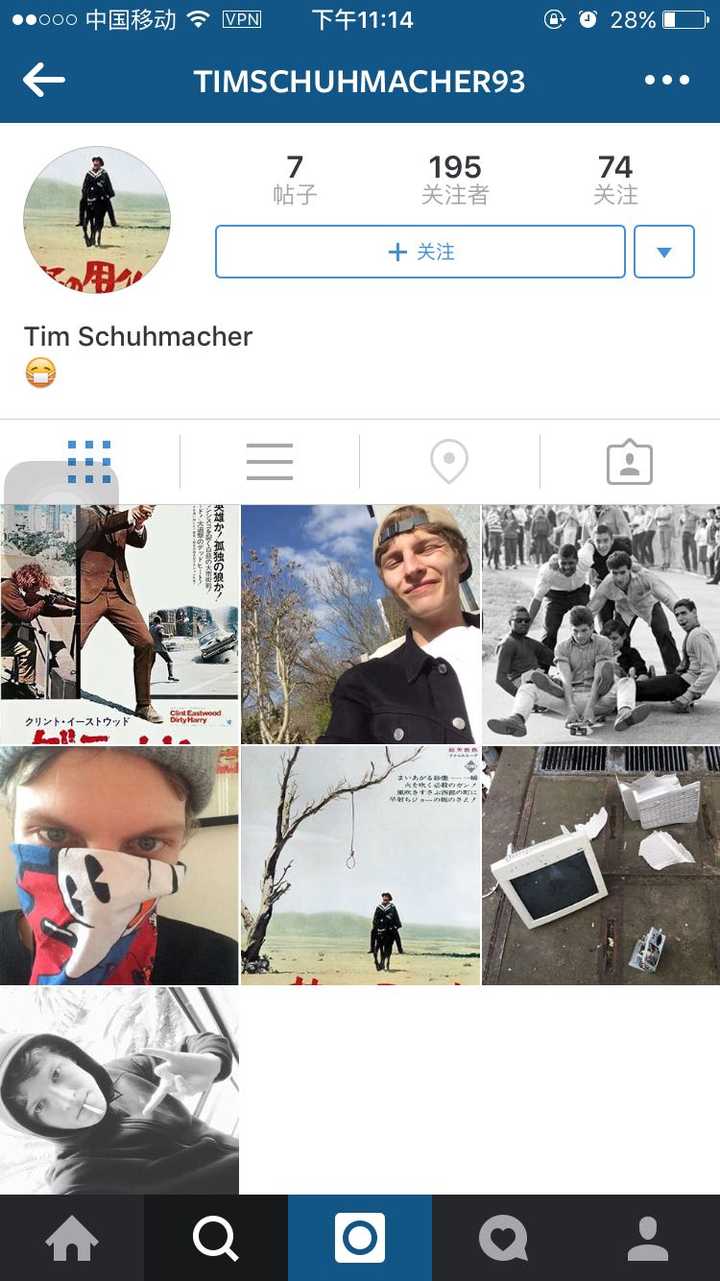
Task: Switch to grid view tab
Action: pos(90,462)
